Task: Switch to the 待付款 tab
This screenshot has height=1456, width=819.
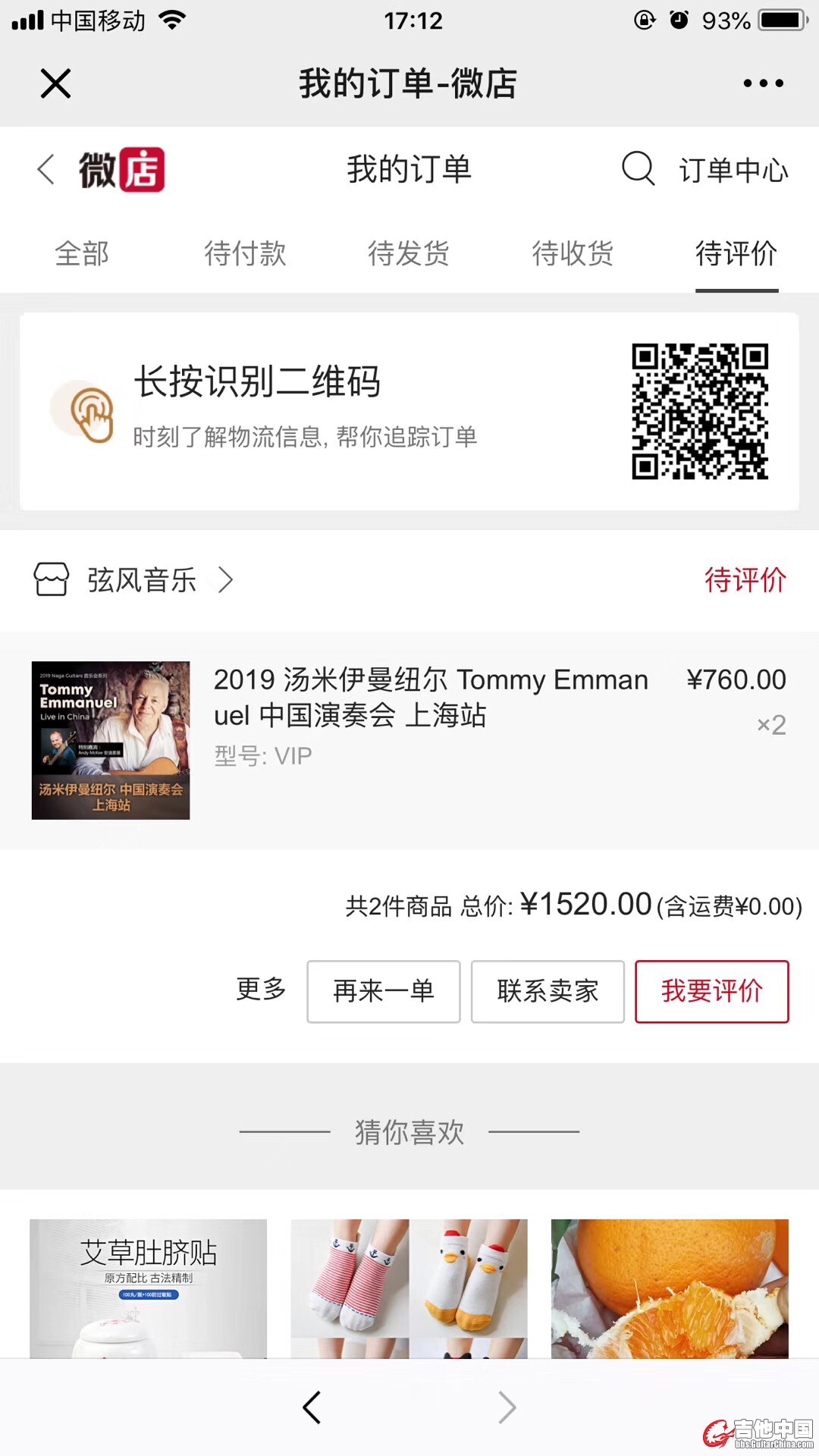Action: pyautogui.click(x=245, y=253)
